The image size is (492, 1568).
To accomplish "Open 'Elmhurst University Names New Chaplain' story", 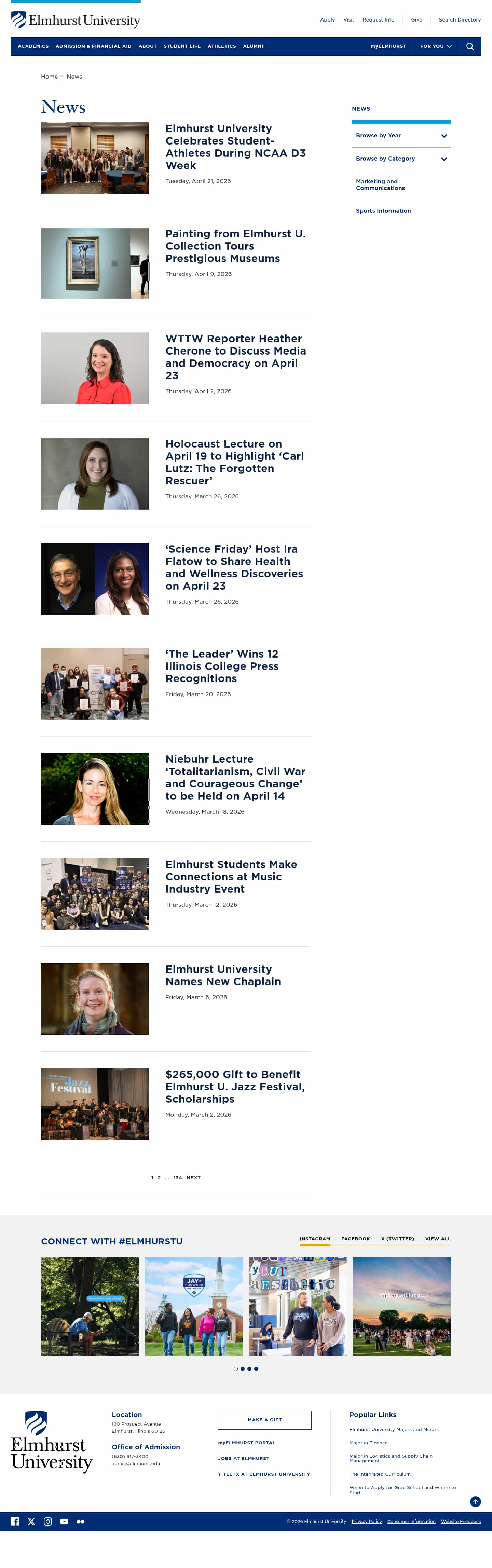I will tap(223, 975).
